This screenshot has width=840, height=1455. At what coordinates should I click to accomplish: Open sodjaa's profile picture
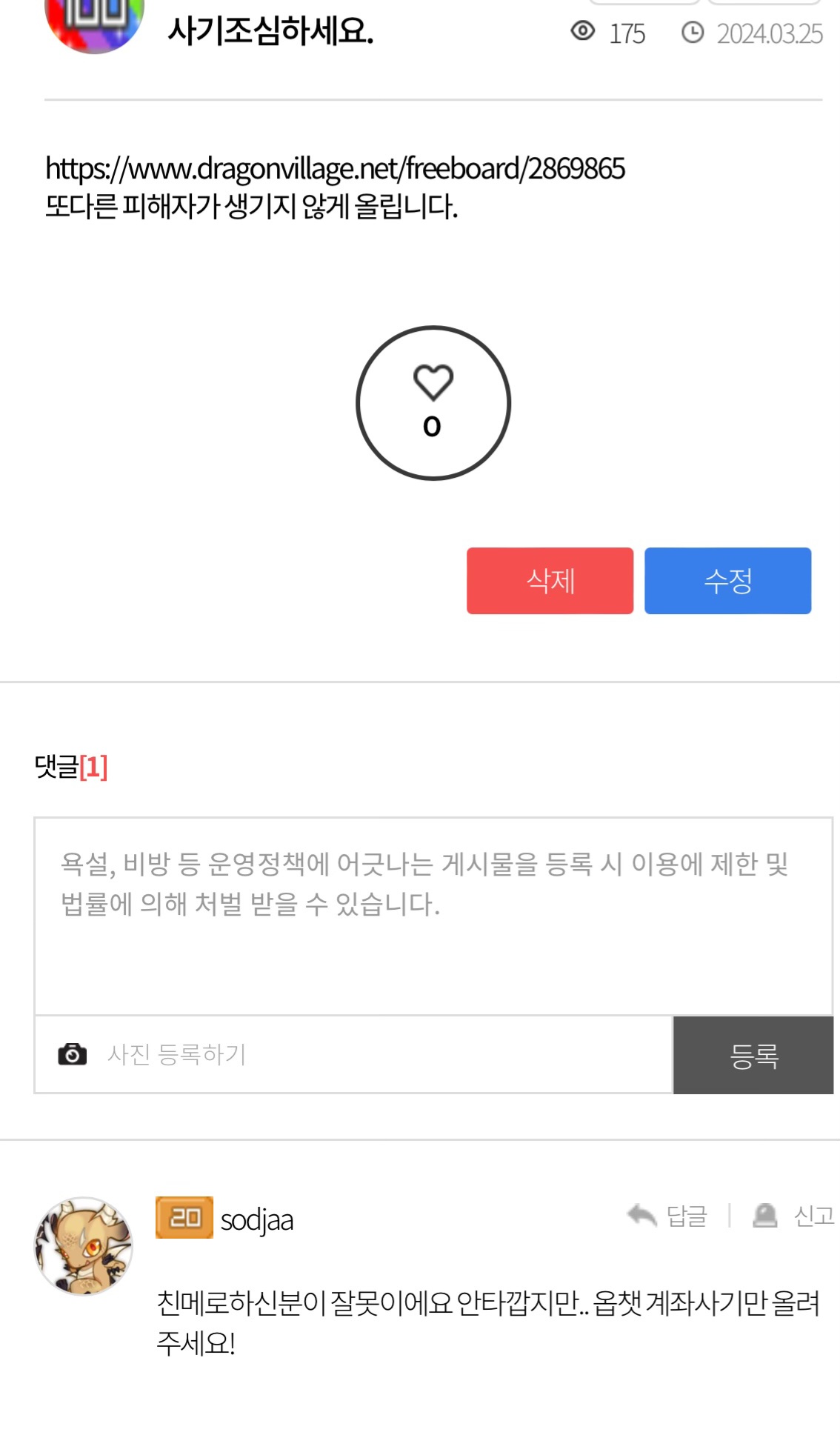click(84, 1246)
